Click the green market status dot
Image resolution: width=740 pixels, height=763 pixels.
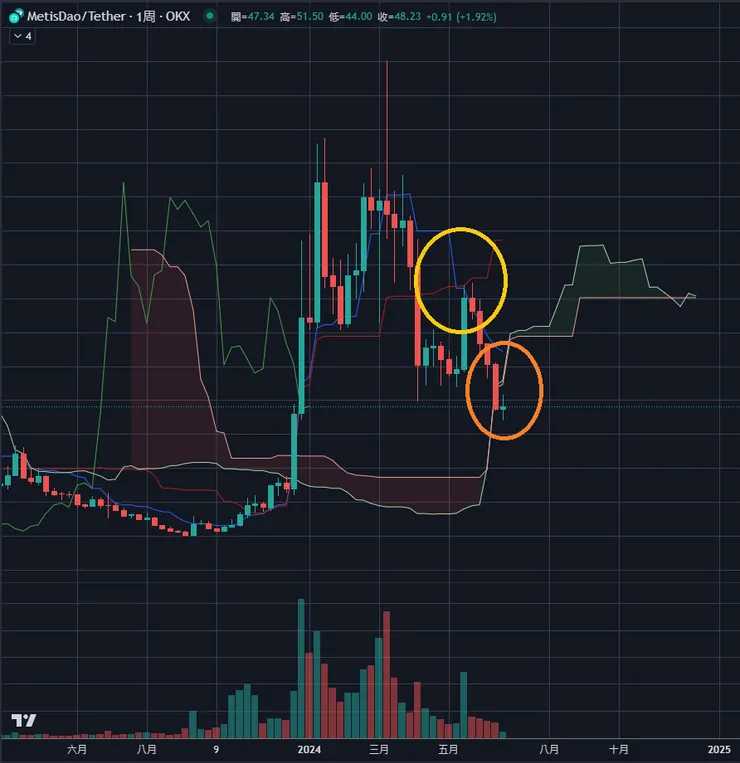pos(210,17)
